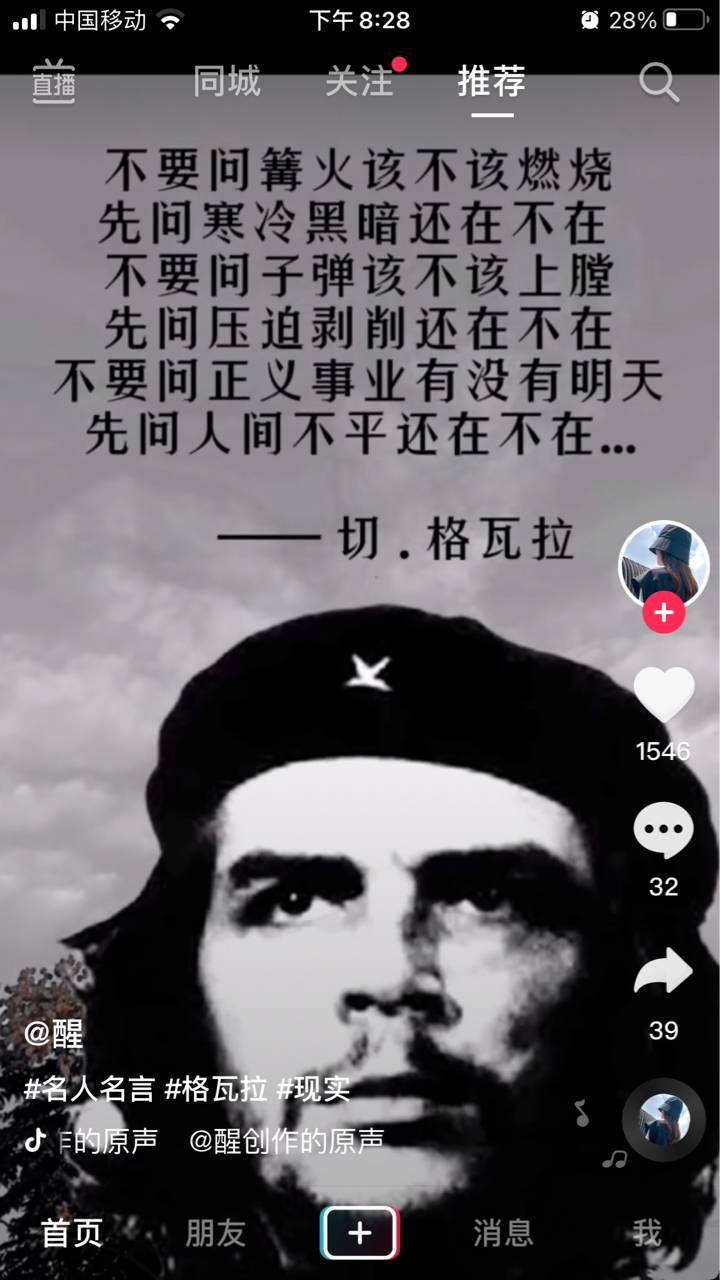Like this video with the heart

pos(663,694)
